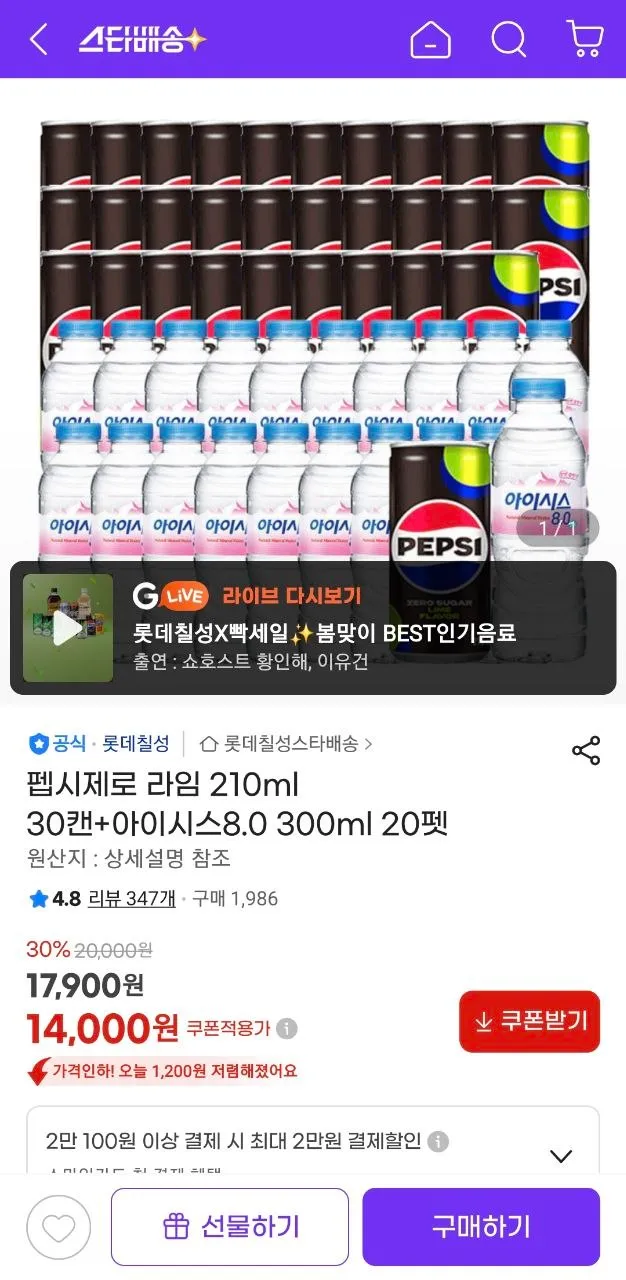Open the shopping cart
Image resolution: width=626 pixels, height=1280 pixels.
click(584, 40)
